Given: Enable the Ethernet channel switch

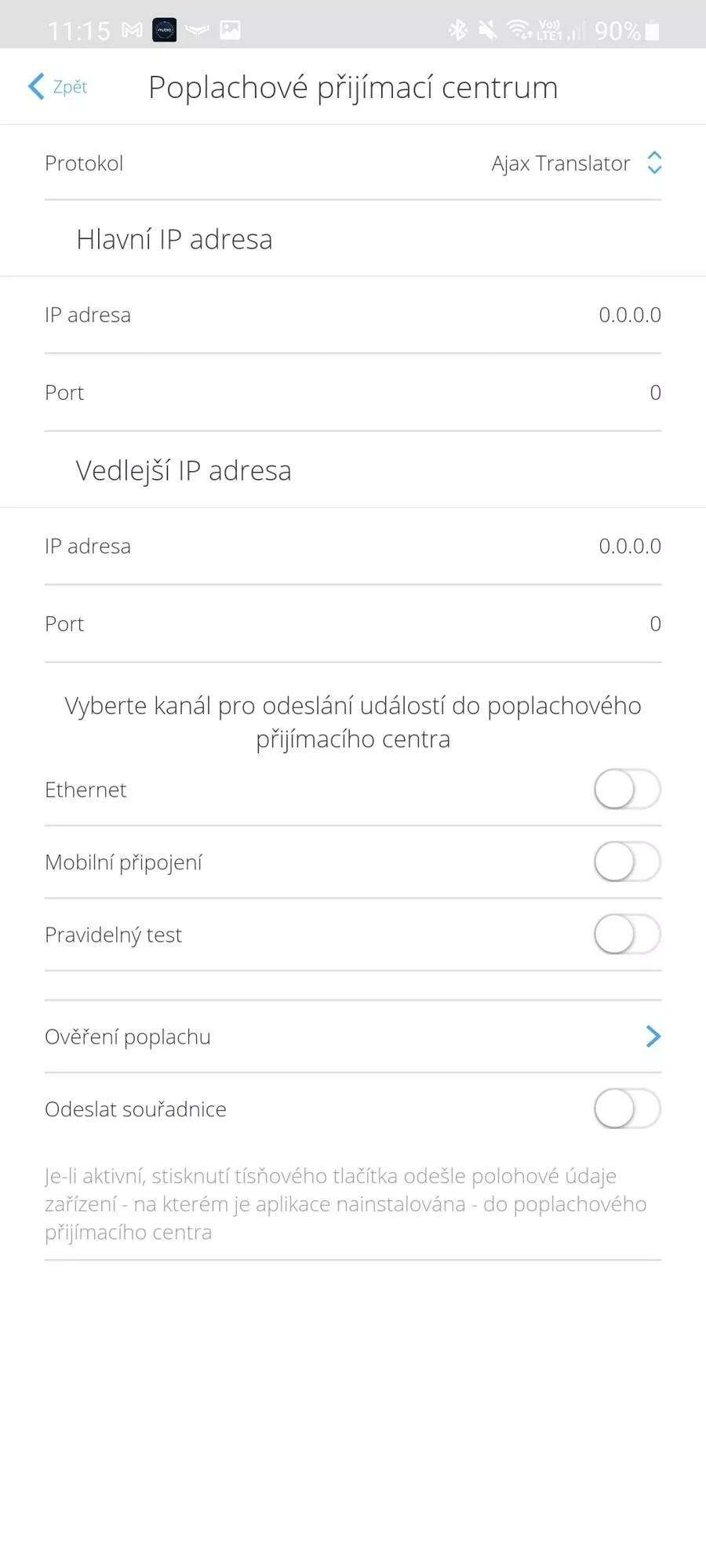Looking at the screenshot, I should (x=627, y=789).
